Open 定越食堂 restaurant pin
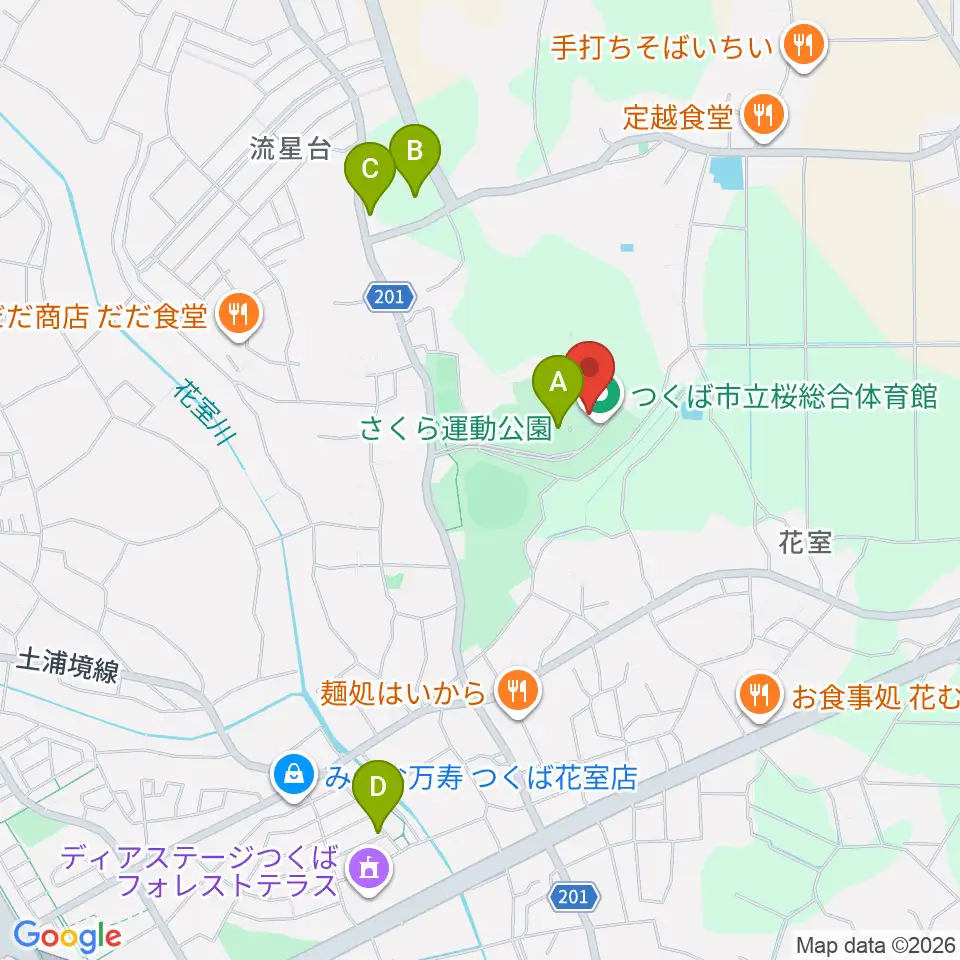This screenshot has width=960, height=960. [x=763, y=117]
